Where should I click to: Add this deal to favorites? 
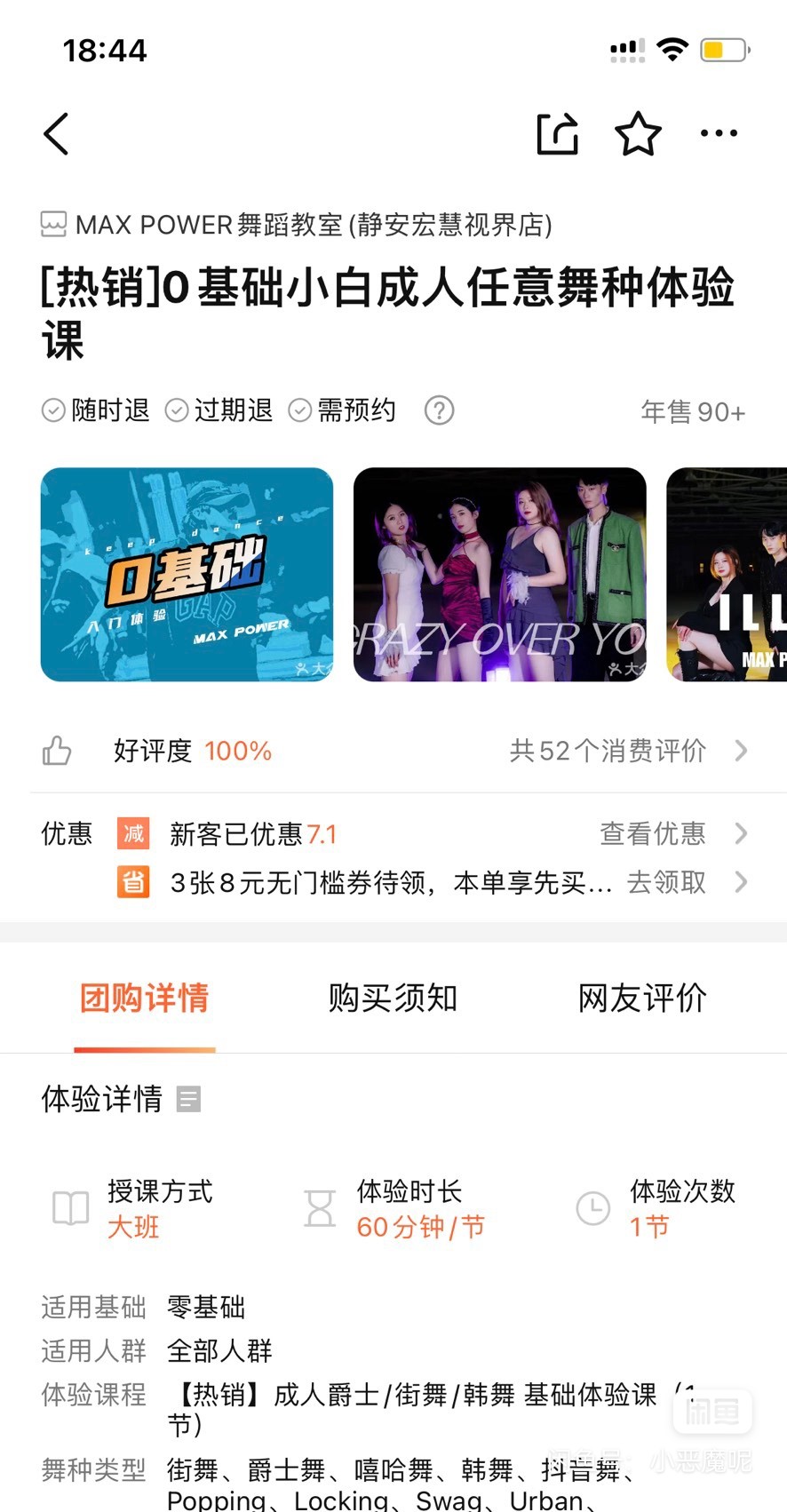click(x=638, y=134)
